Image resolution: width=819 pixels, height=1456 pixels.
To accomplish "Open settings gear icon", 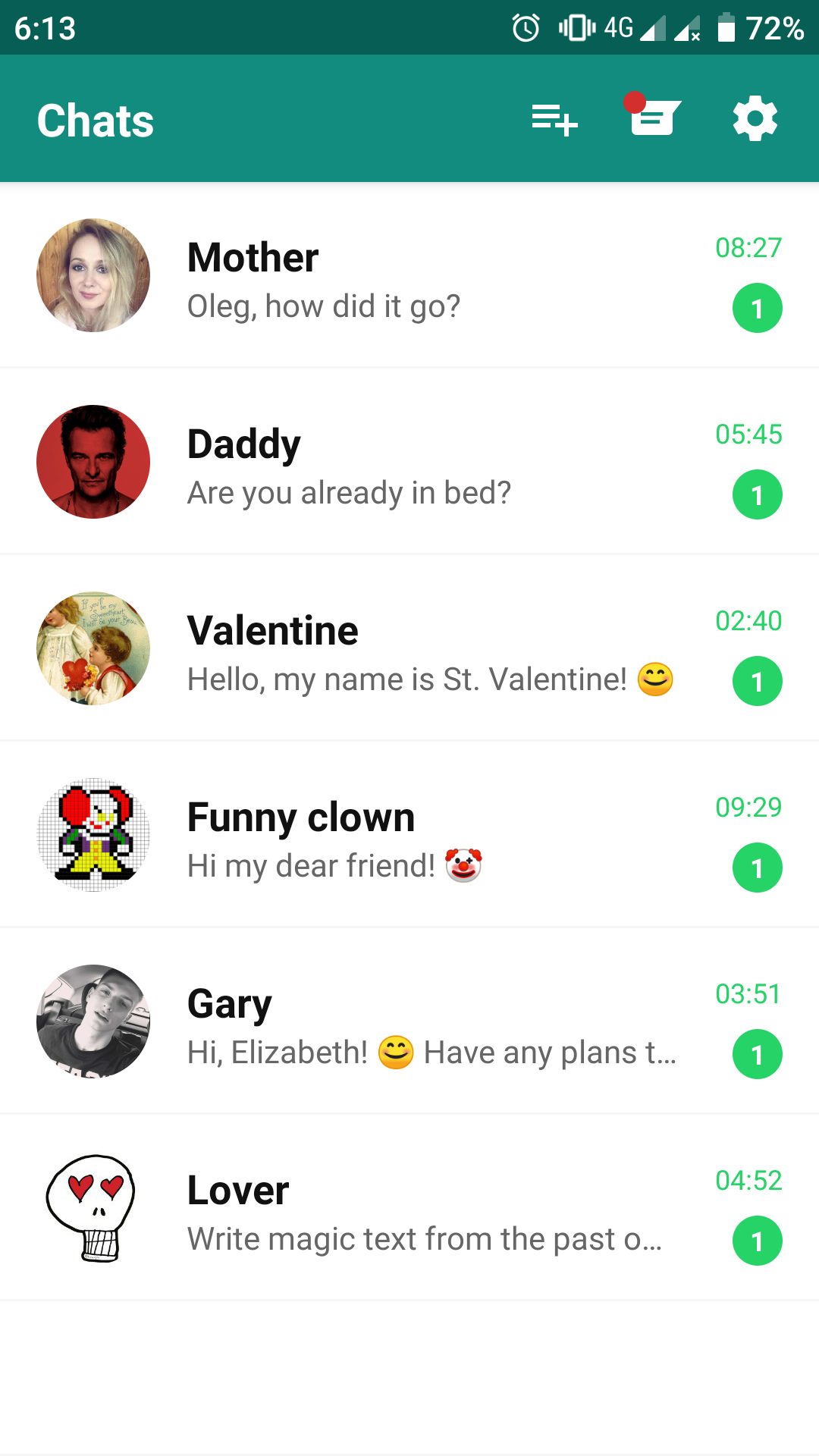I will point(755,119).
